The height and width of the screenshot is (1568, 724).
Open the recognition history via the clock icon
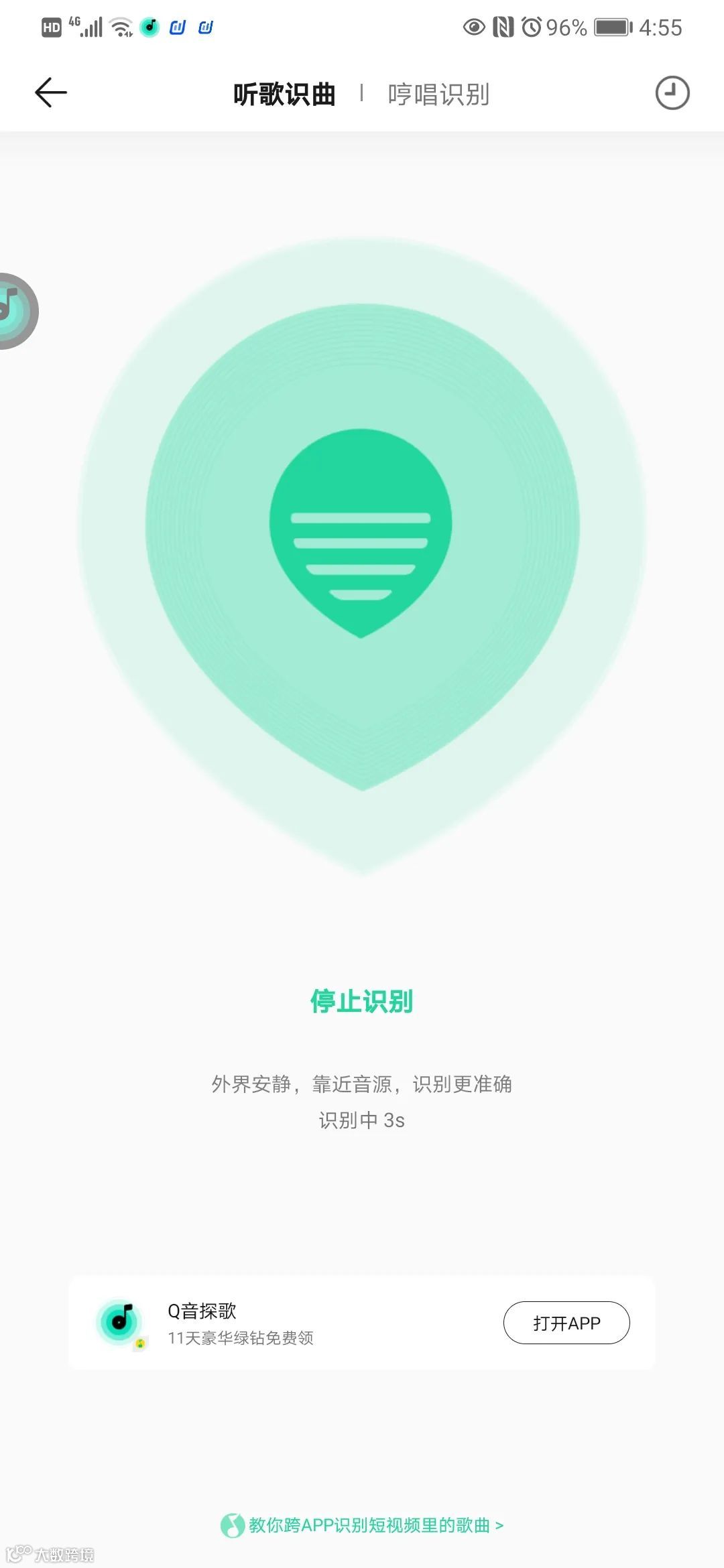point(672,93)
